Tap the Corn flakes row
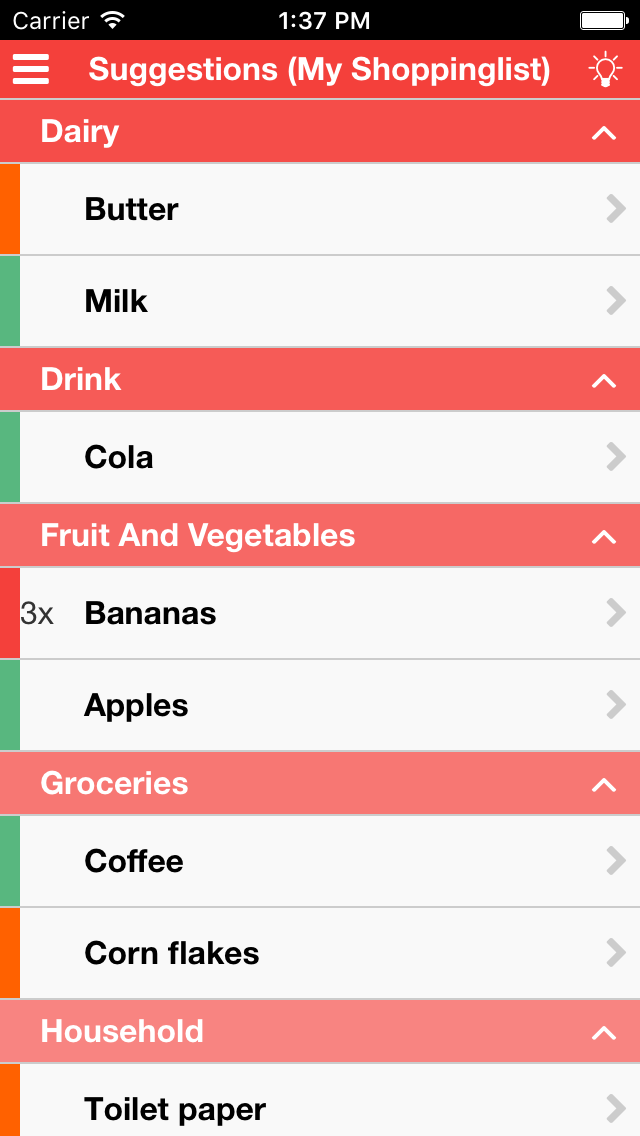Screen dimensions: 640x1136 [x=320, y=953]
